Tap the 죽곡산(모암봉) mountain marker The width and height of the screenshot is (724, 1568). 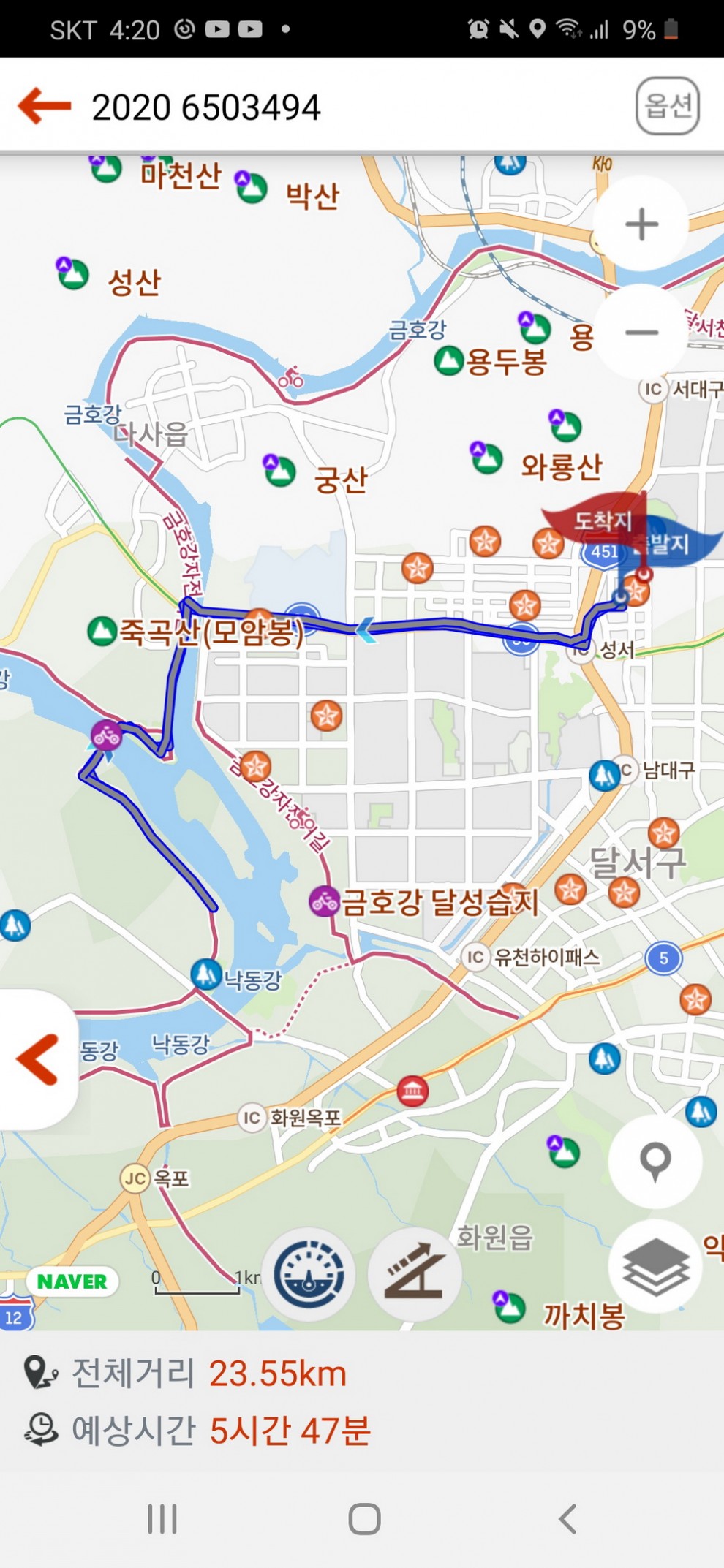coord(102,631)
